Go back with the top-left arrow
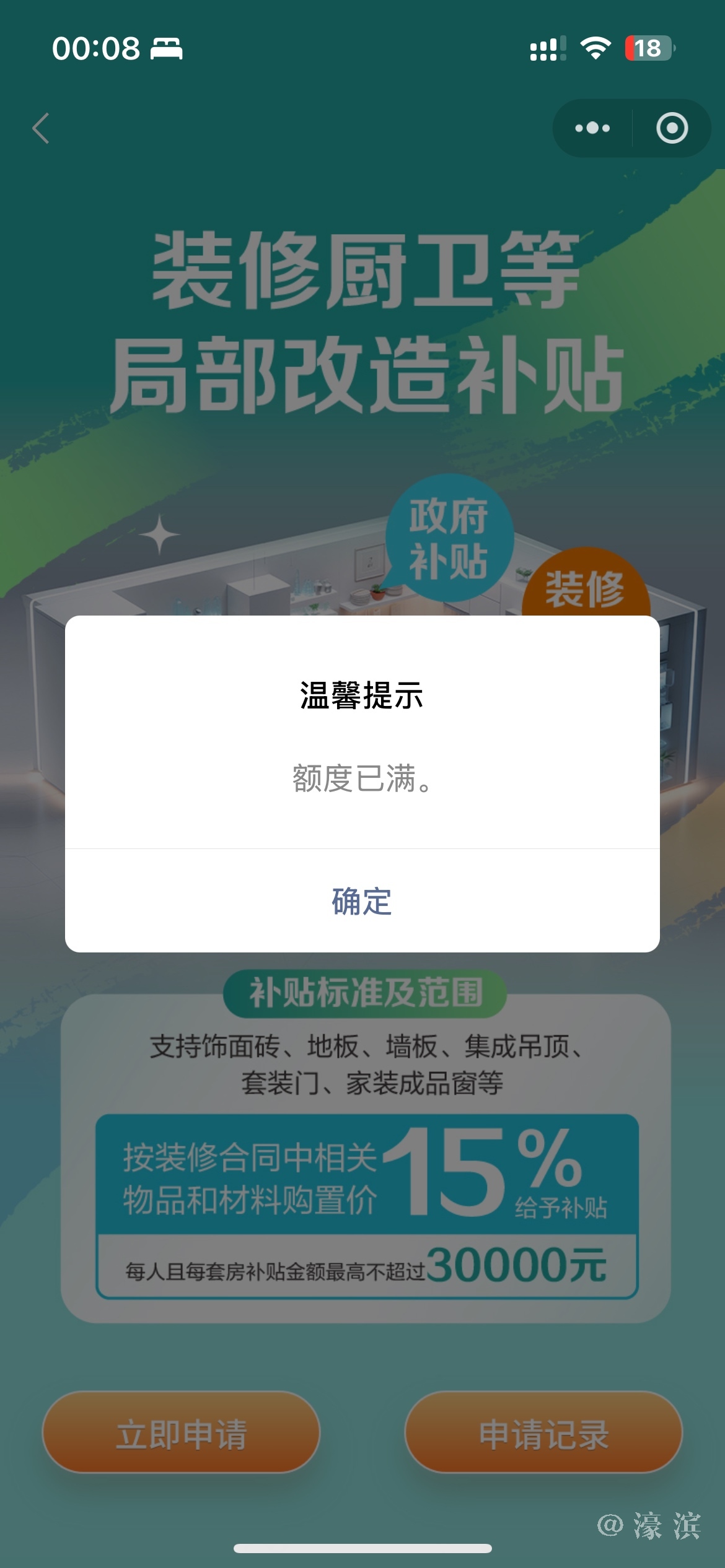Viewport: 725px width, 1568px height. [41, 128]
